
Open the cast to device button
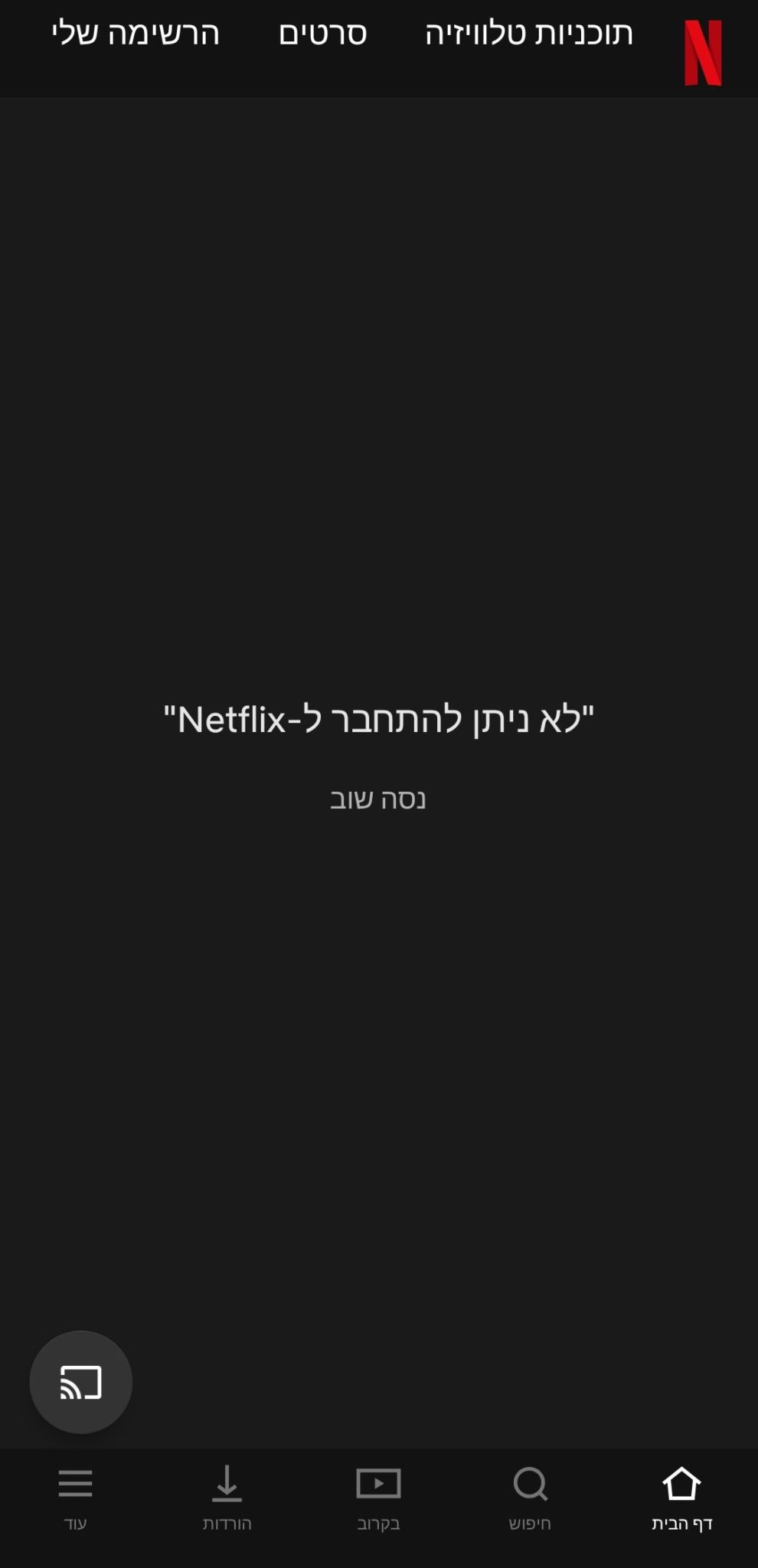[81, 1382]
